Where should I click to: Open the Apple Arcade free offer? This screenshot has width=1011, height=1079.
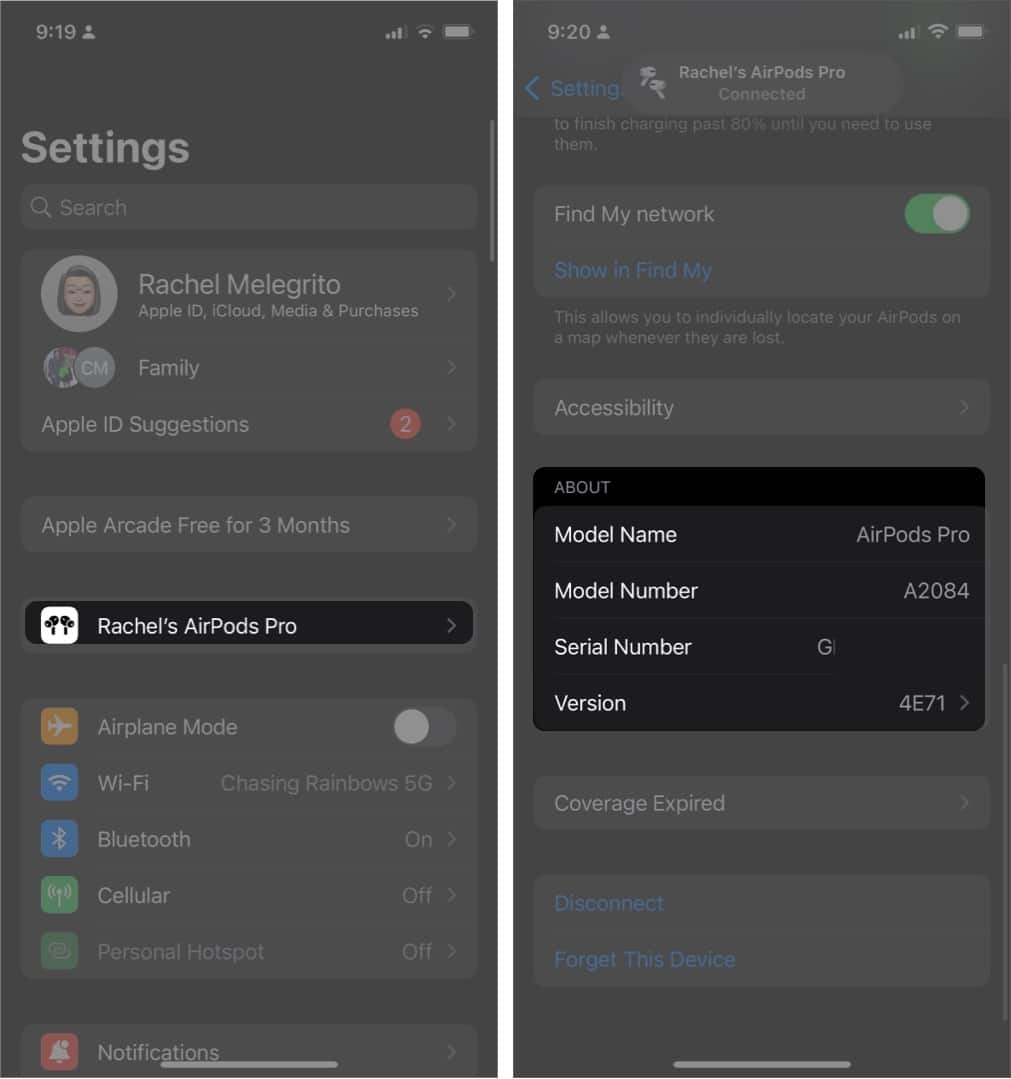[x=248, y=525]
